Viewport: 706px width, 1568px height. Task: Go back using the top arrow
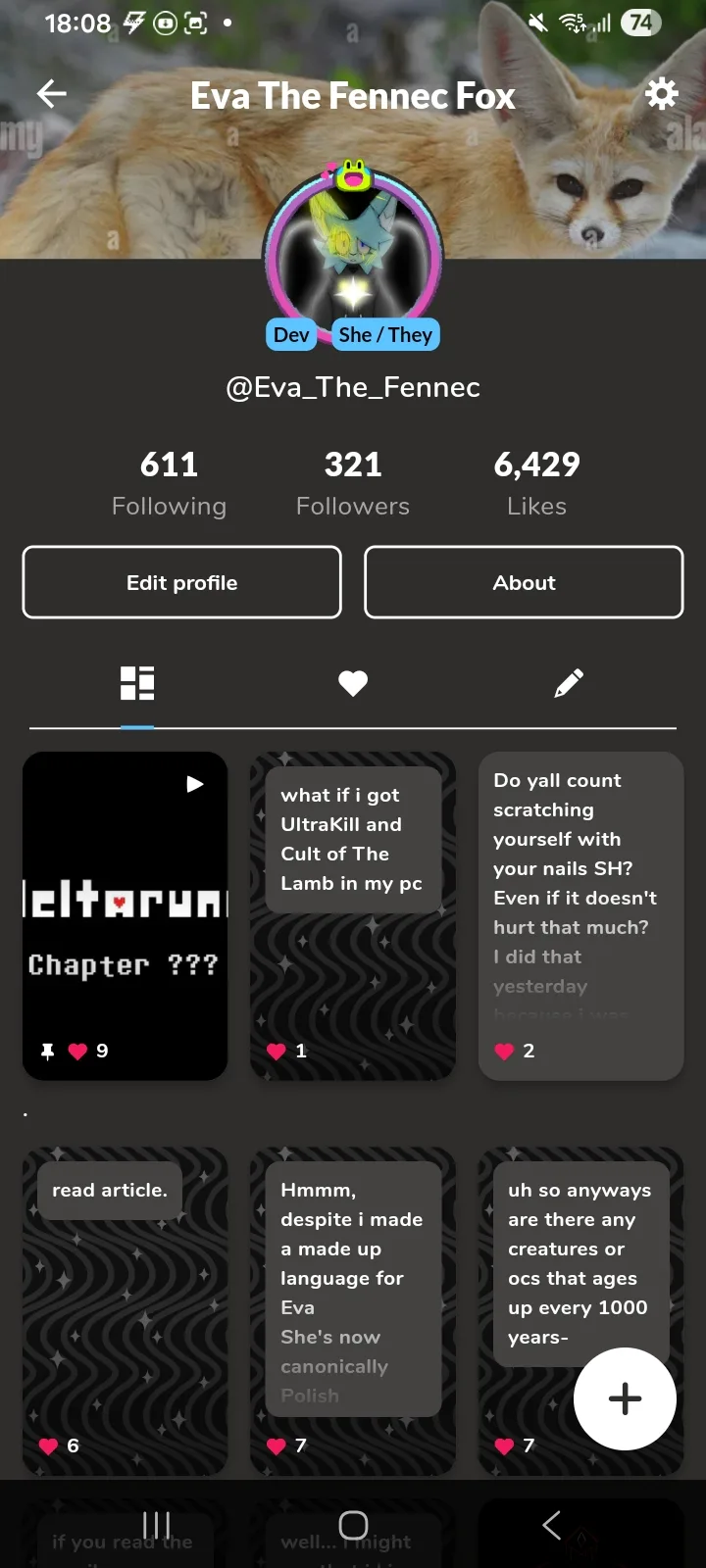tap(52, 94)
